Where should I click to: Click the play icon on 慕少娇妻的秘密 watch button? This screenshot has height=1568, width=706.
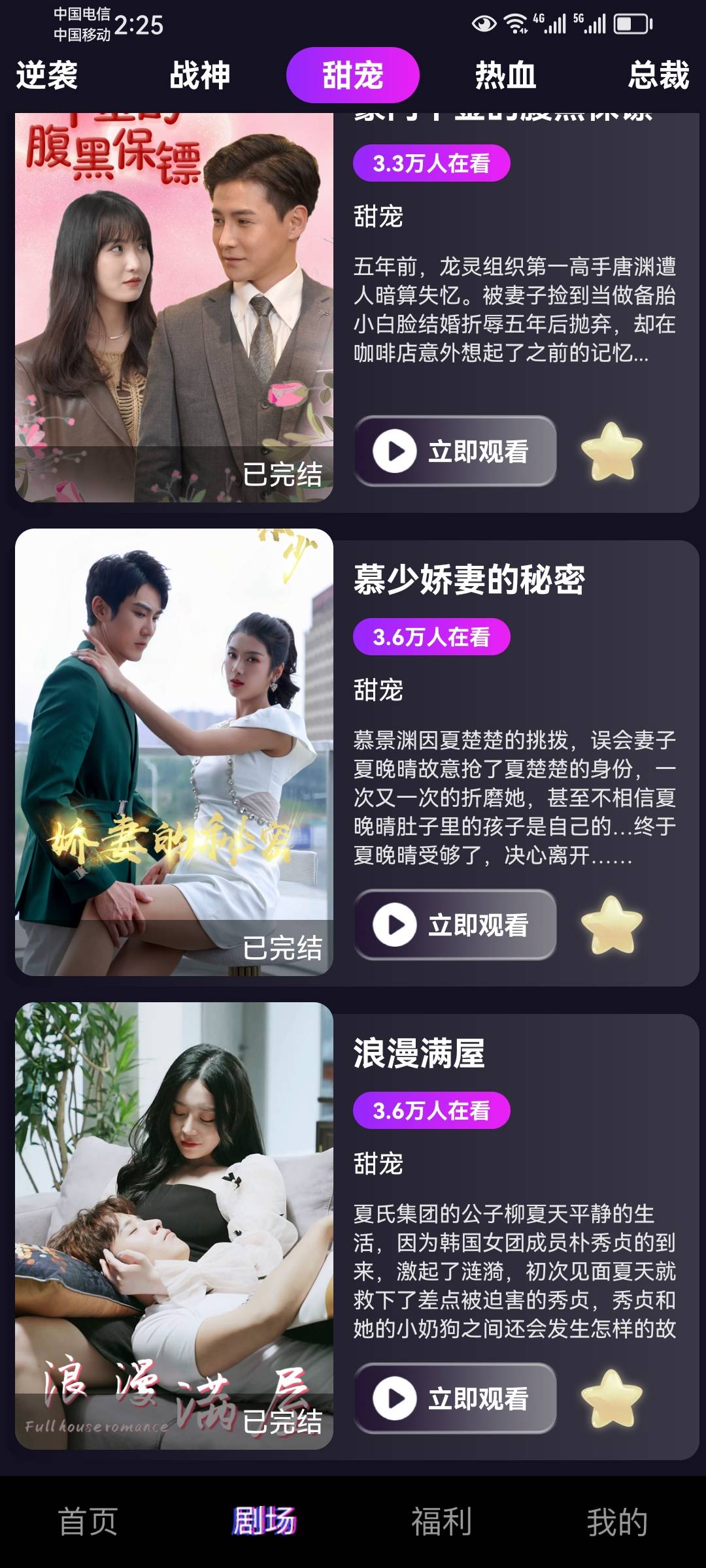coord(394,923)
